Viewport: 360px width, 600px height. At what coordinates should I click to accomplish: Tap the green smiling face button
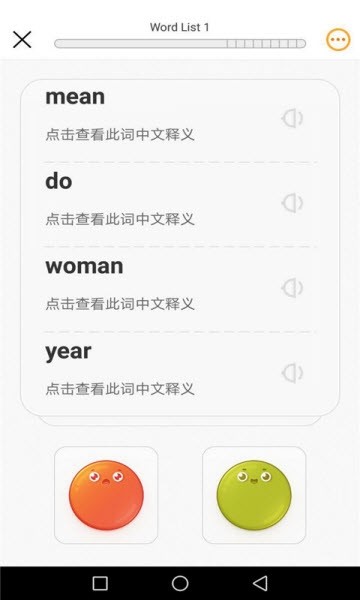point(254,495)
